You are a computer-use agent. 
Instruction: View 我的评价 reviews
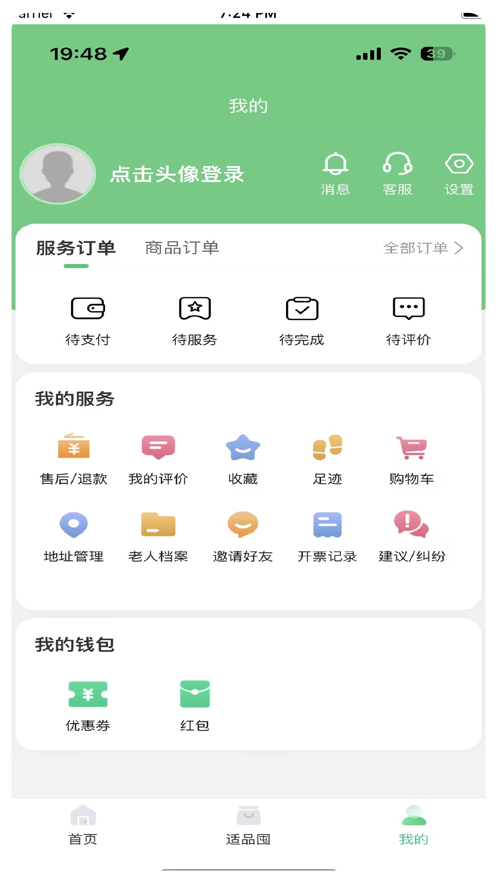point(158,460)
